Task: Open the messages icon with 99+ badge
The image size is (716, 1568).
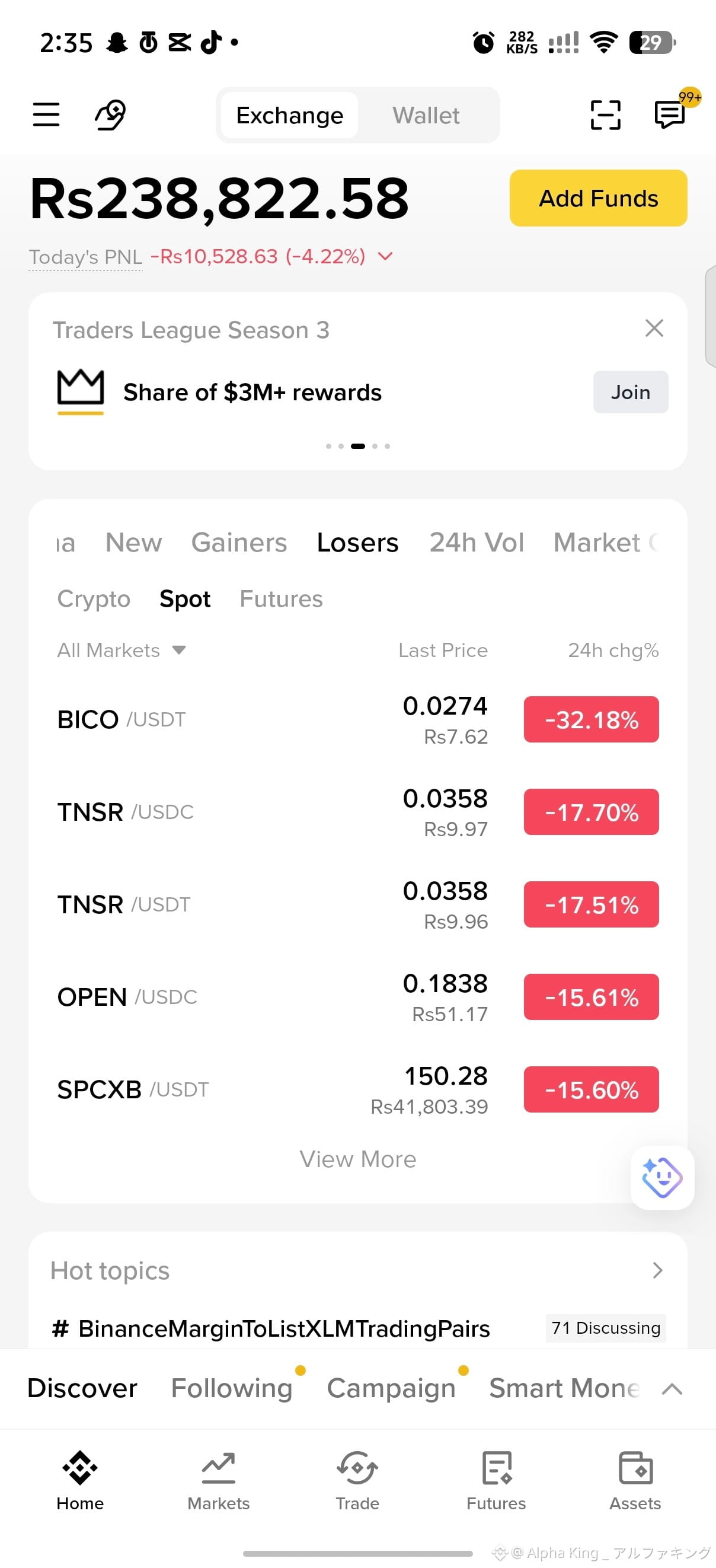Action: (670, 114)
